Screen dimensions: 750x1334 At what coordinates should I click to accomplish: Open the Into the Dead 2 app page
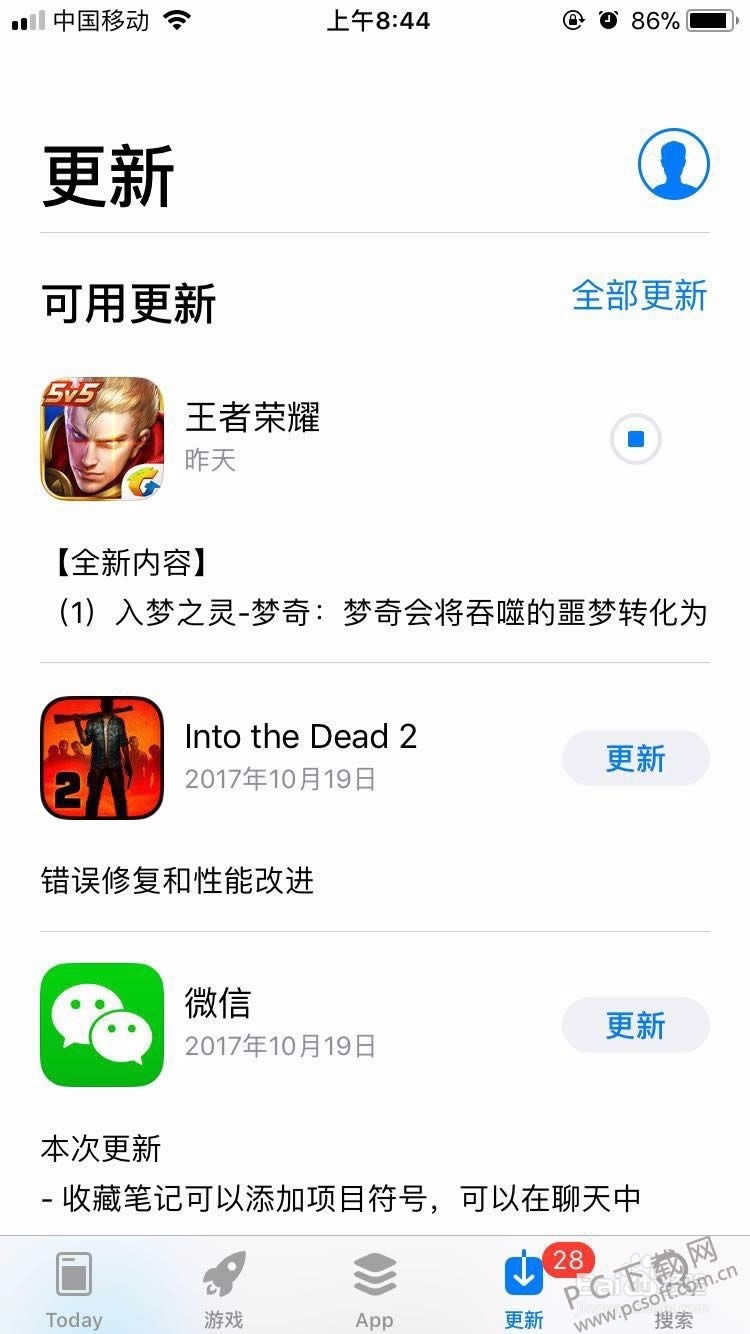[x=102, y=758]
